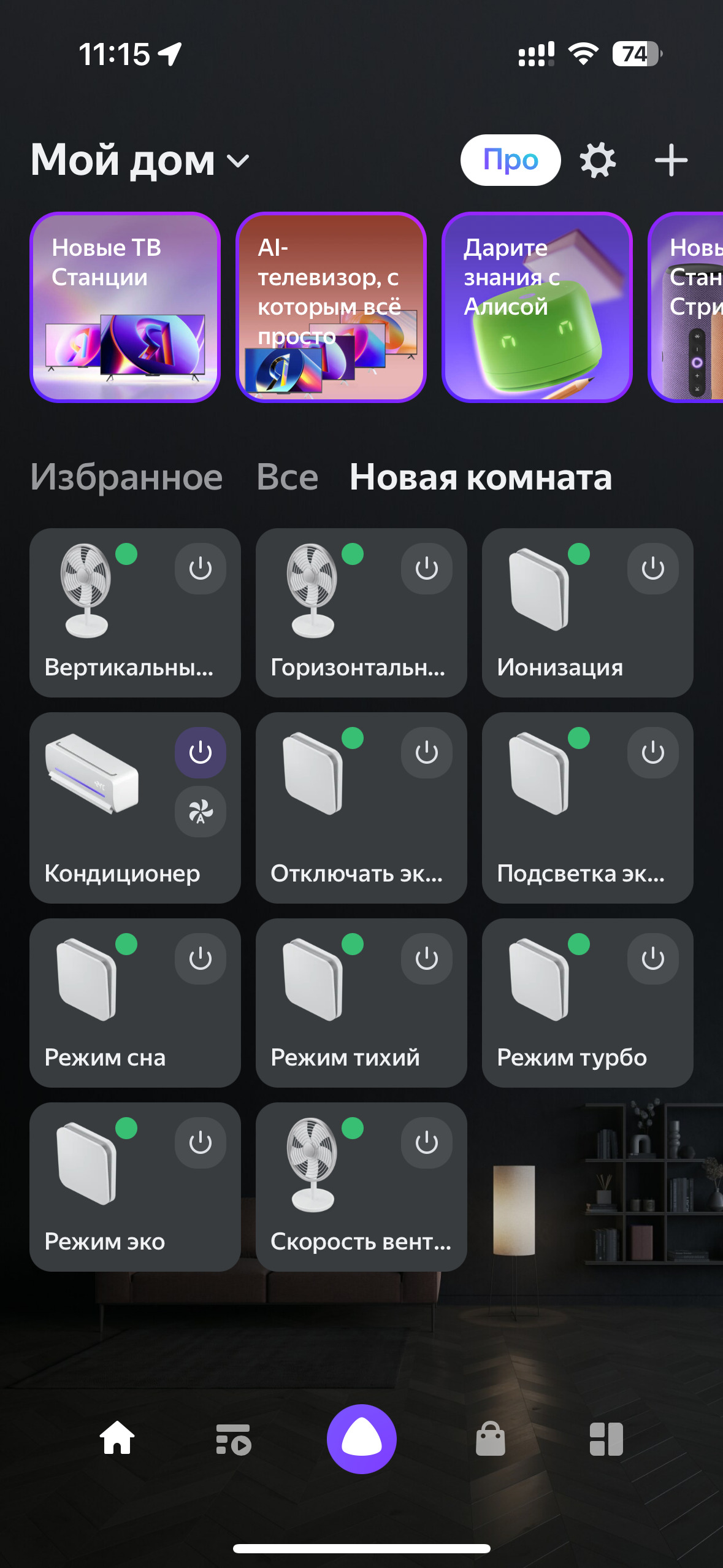This screenshot has height=1568, width=723.
Task: Toggle power on Ионизация
Action: [653, 568]
